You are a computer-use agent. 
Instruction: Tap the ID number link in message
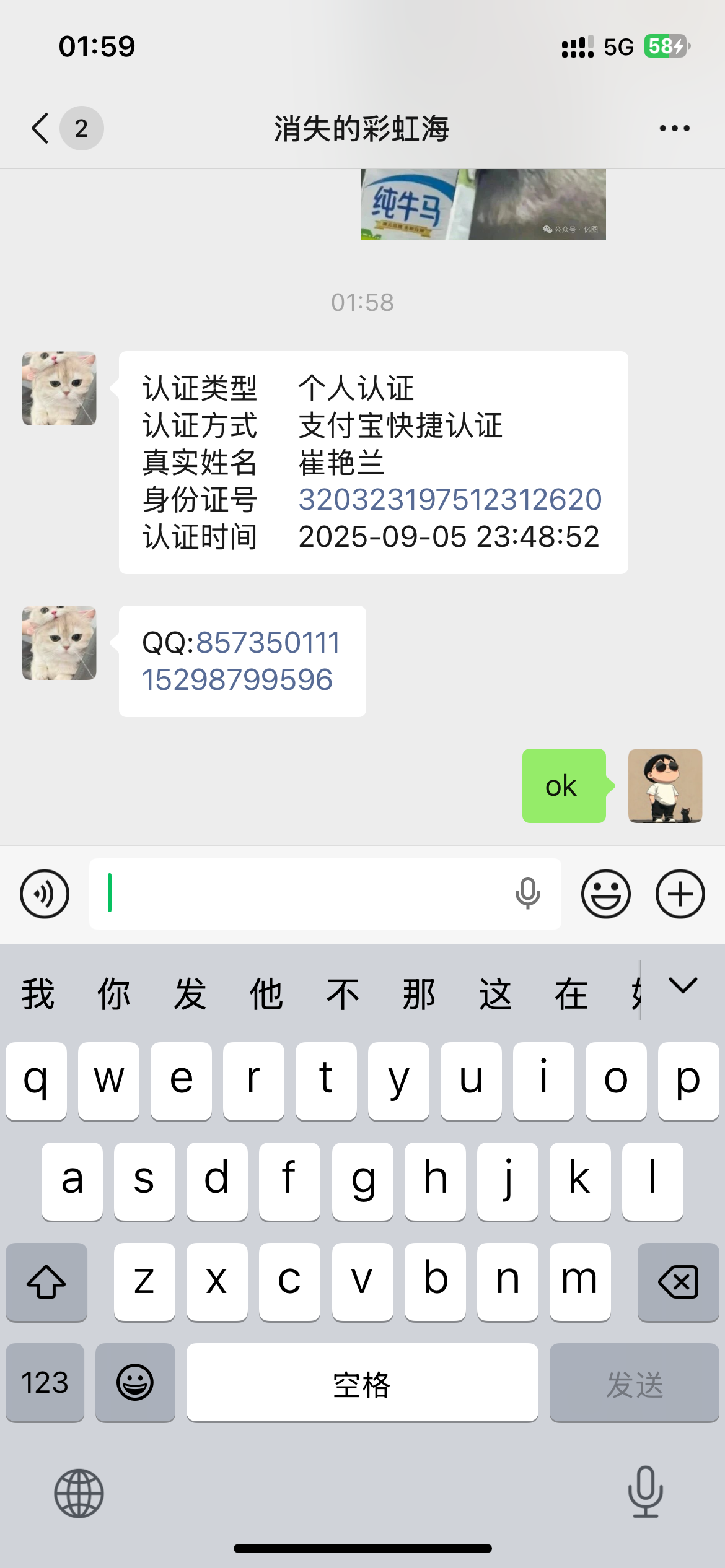[x=450, y=500]
